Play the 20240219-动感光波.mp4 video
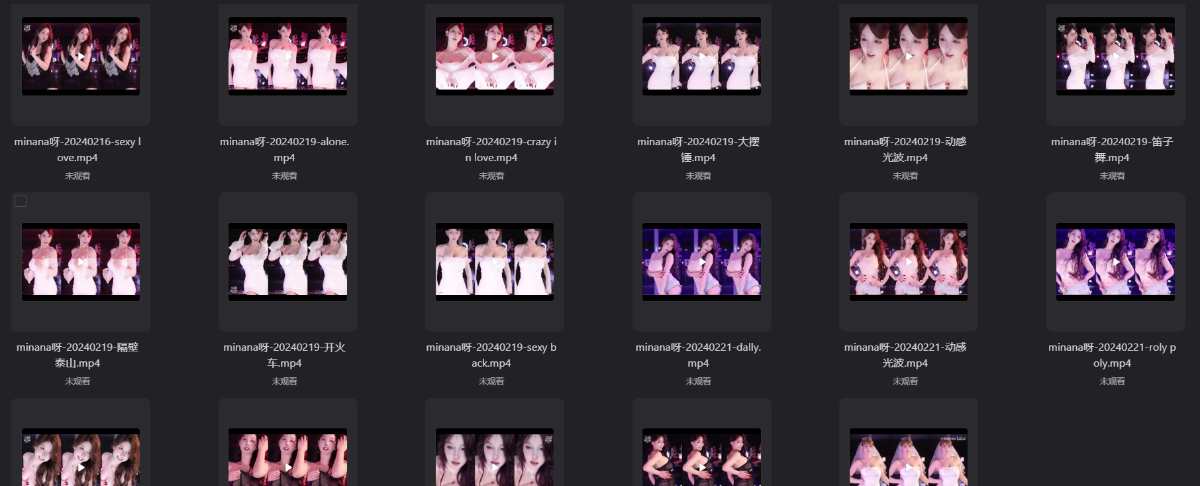 tap(908, 56)
